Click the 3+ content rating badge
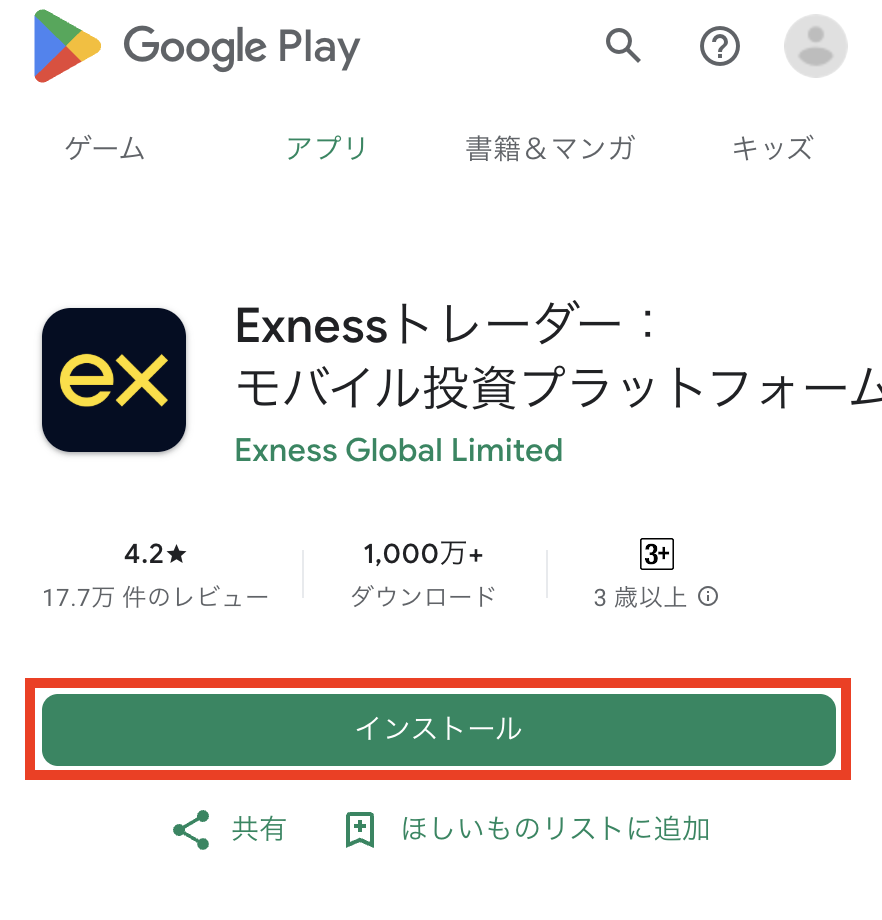Viewport: 882px width, 920px height. (x=655, y=553)
